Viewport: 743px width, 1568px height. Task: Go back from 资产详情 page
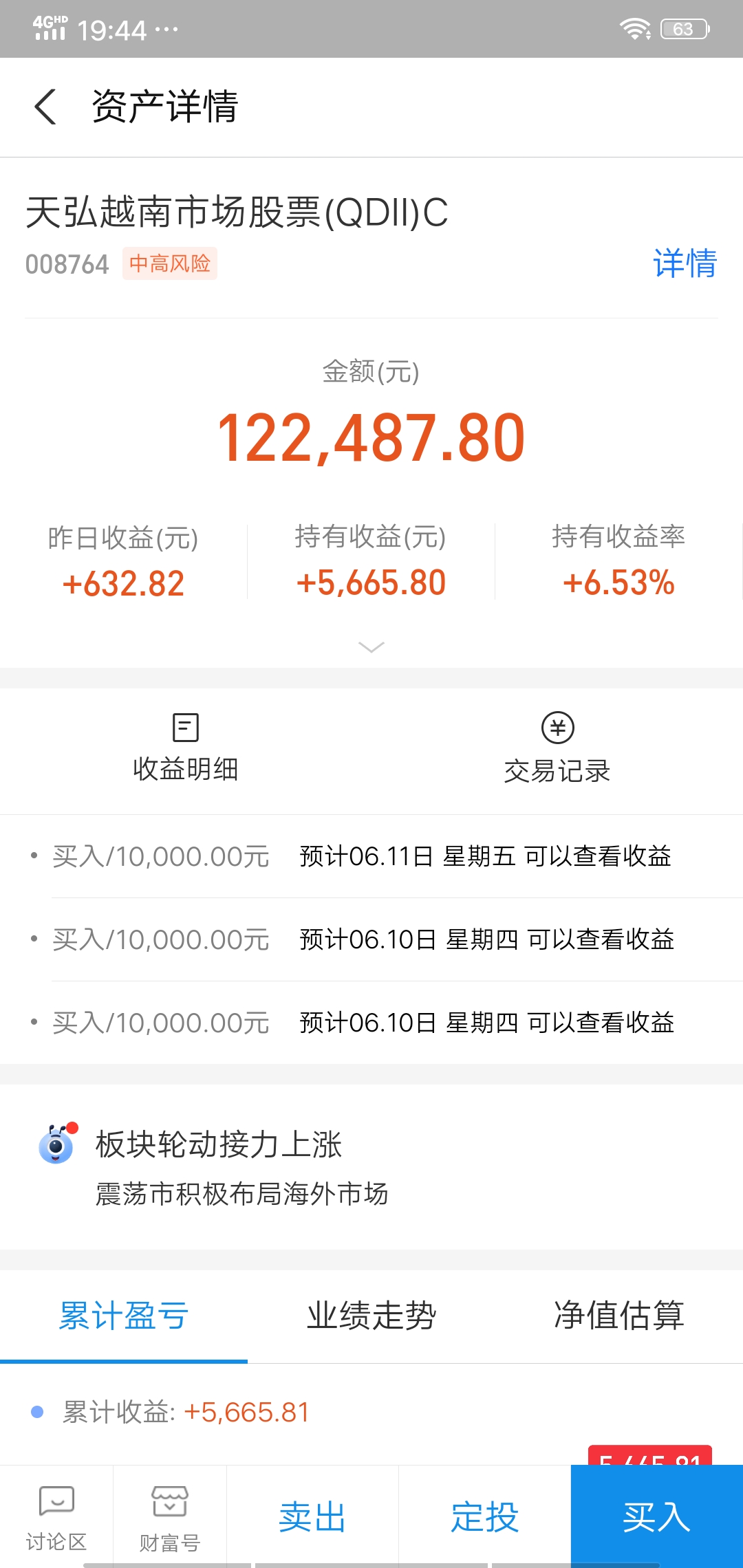coord(45,107)
